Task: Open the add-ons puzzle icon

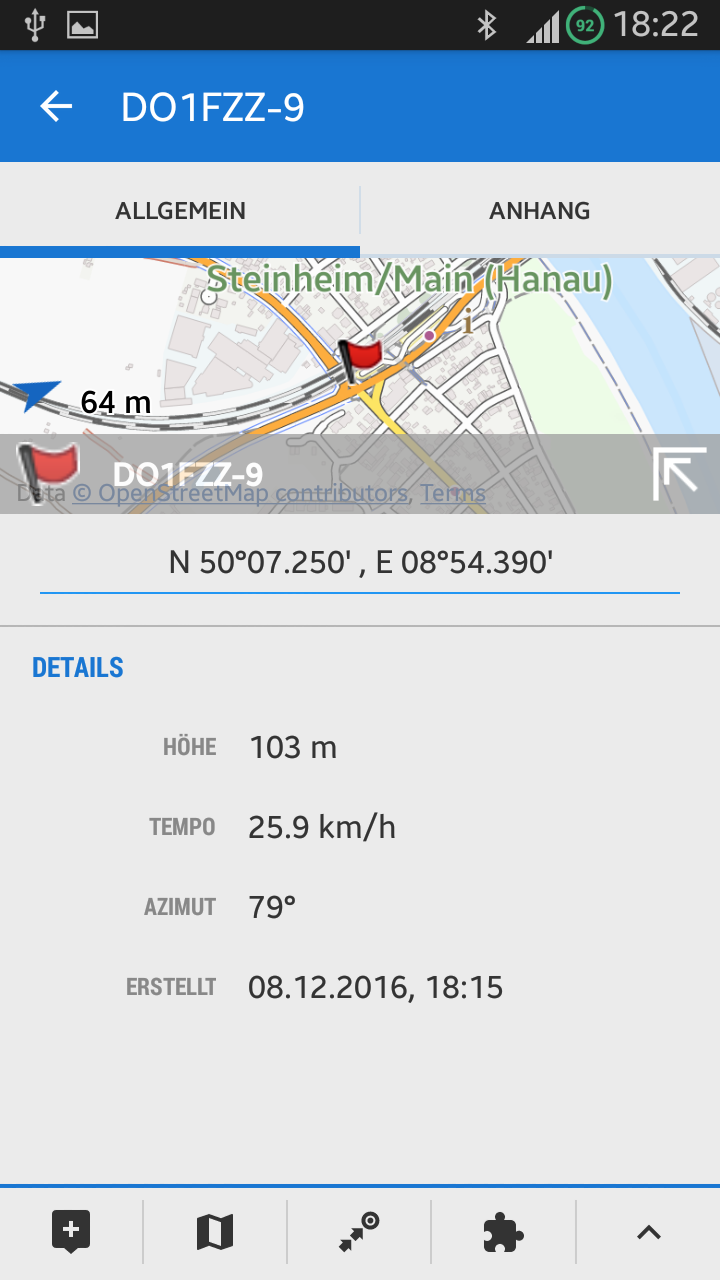Action: (503, 1232)
